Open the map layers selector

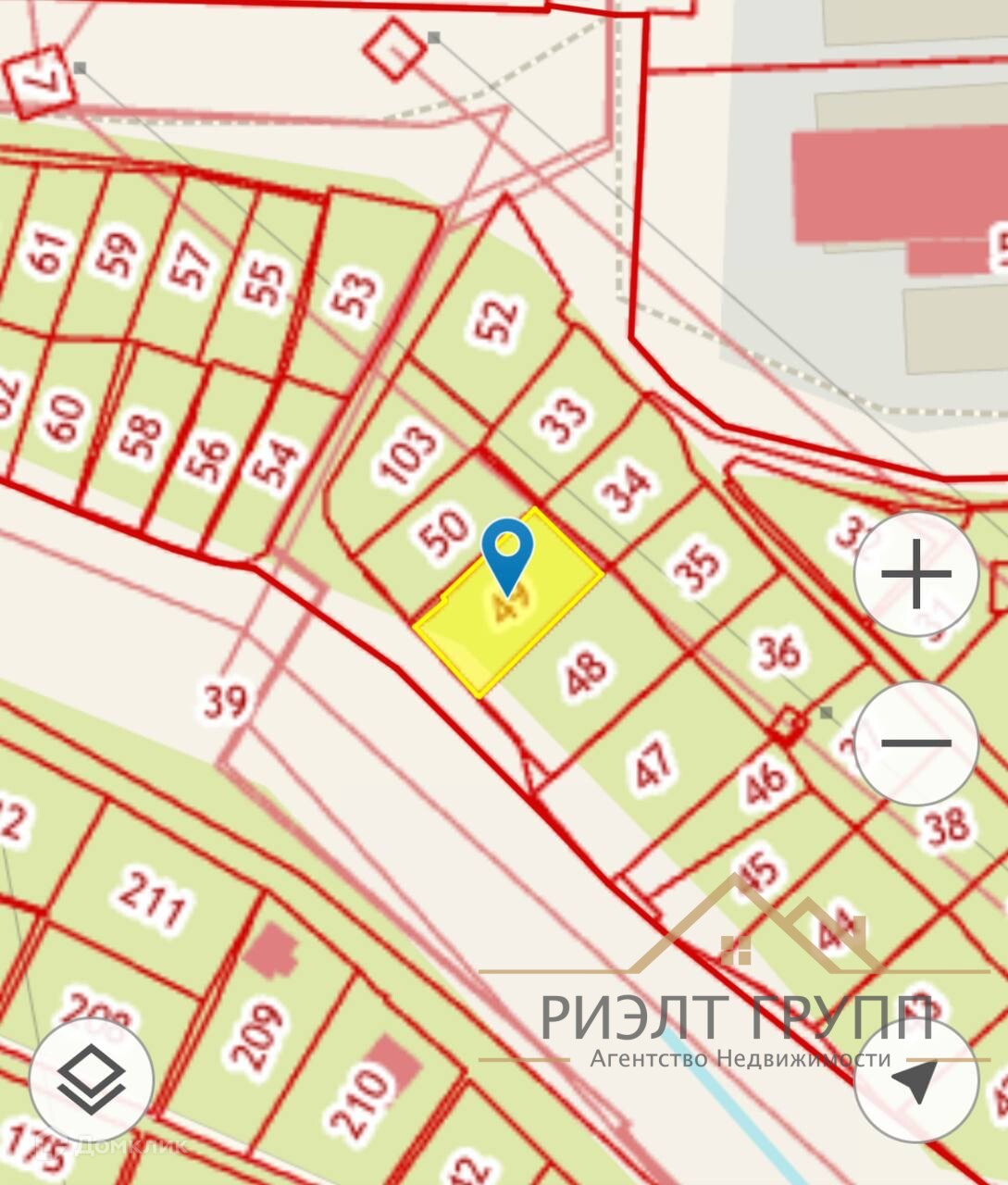click(x=92, y=1080)
